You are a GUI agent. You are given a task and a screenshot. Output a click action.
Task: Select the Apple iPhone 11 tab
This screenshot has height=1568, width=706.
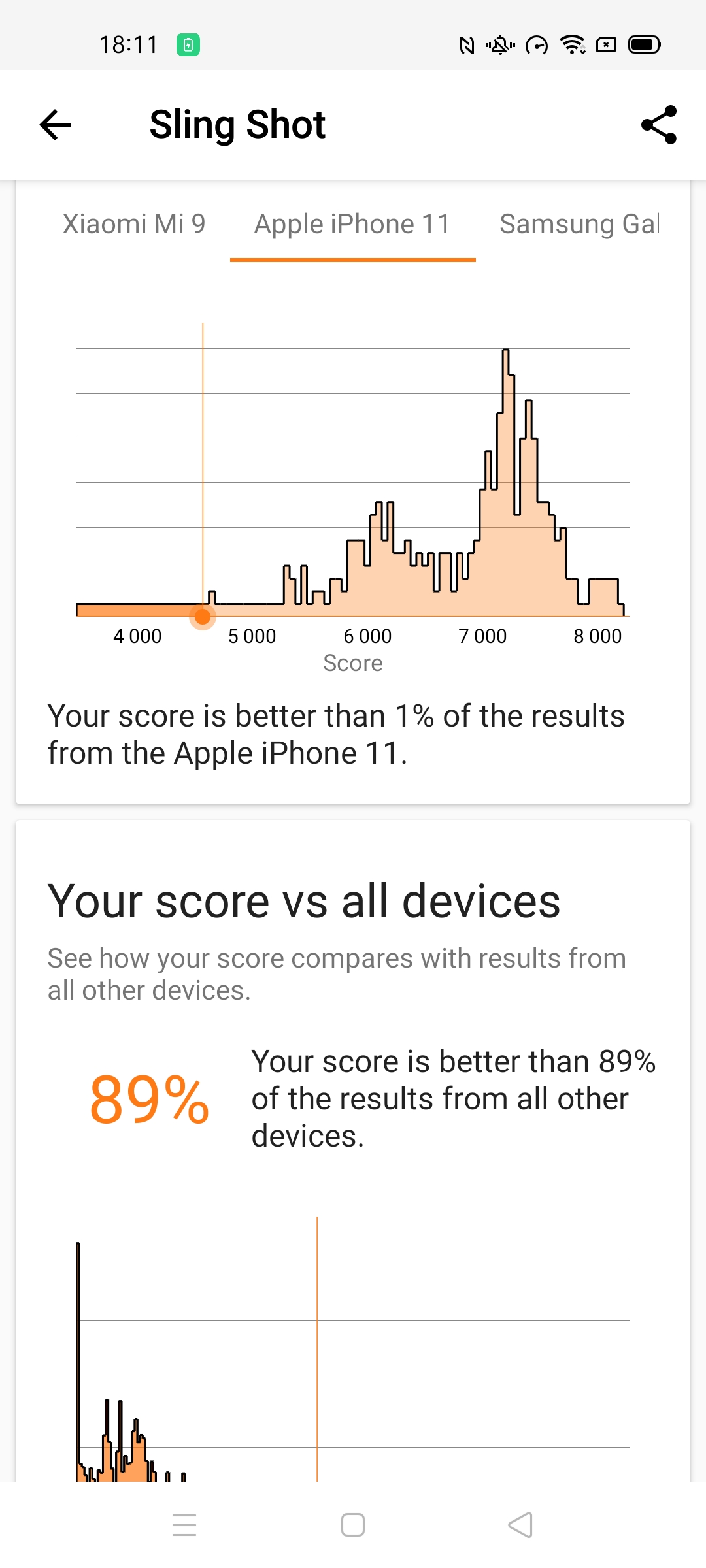(353, 224)
